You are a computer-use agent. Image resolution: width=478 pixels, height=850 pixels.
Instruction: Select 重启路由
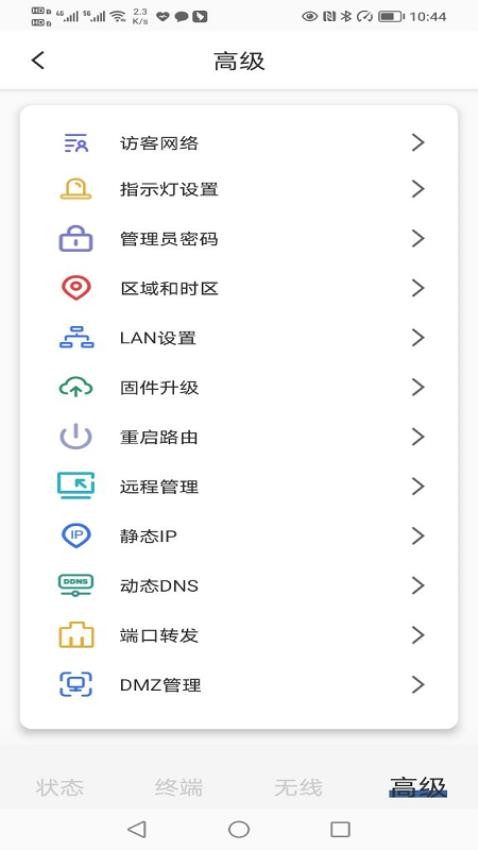coord(239,437)
